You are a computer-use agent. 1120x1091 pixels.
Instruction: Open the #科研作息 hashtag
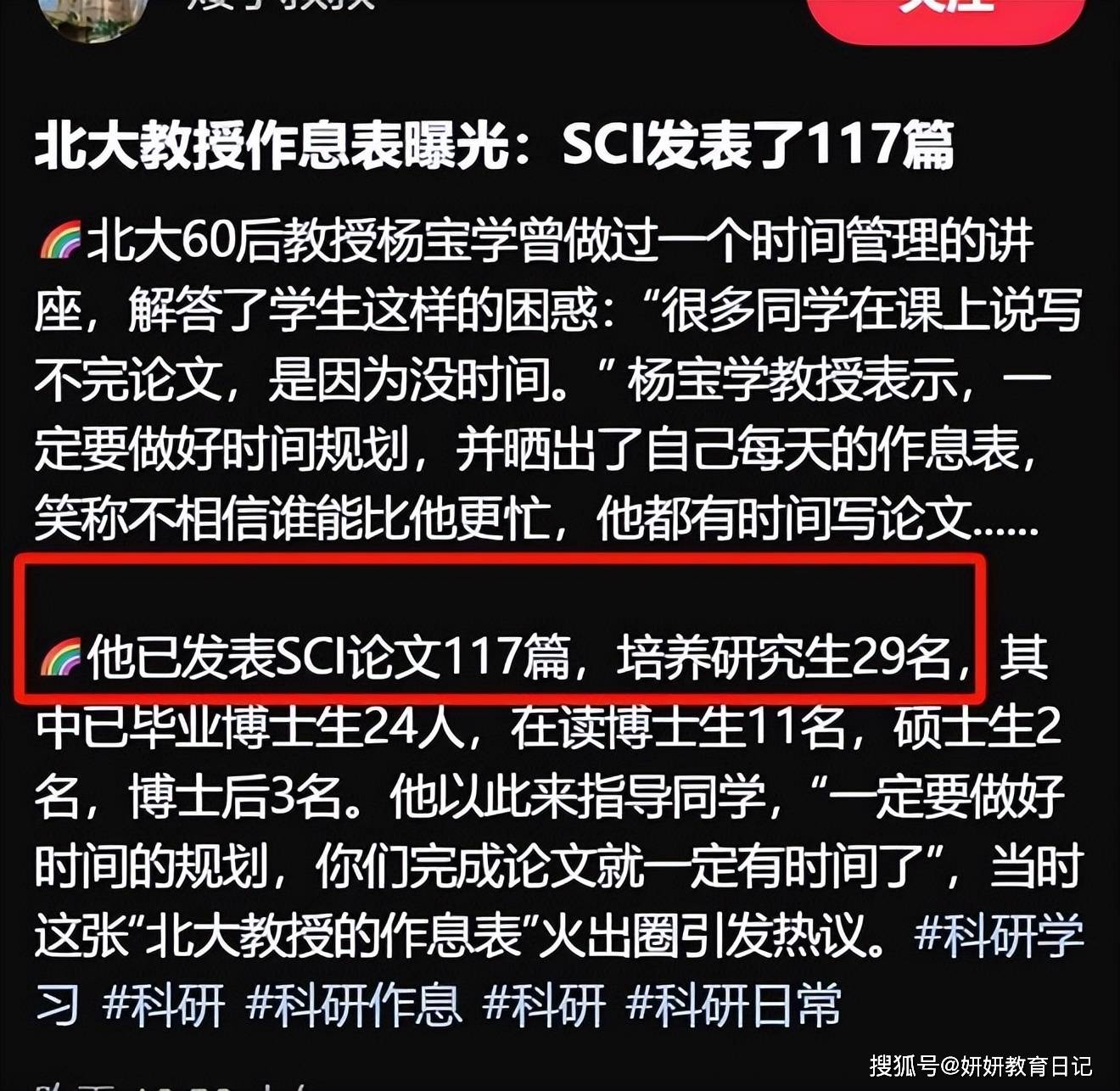(354, 1005)
